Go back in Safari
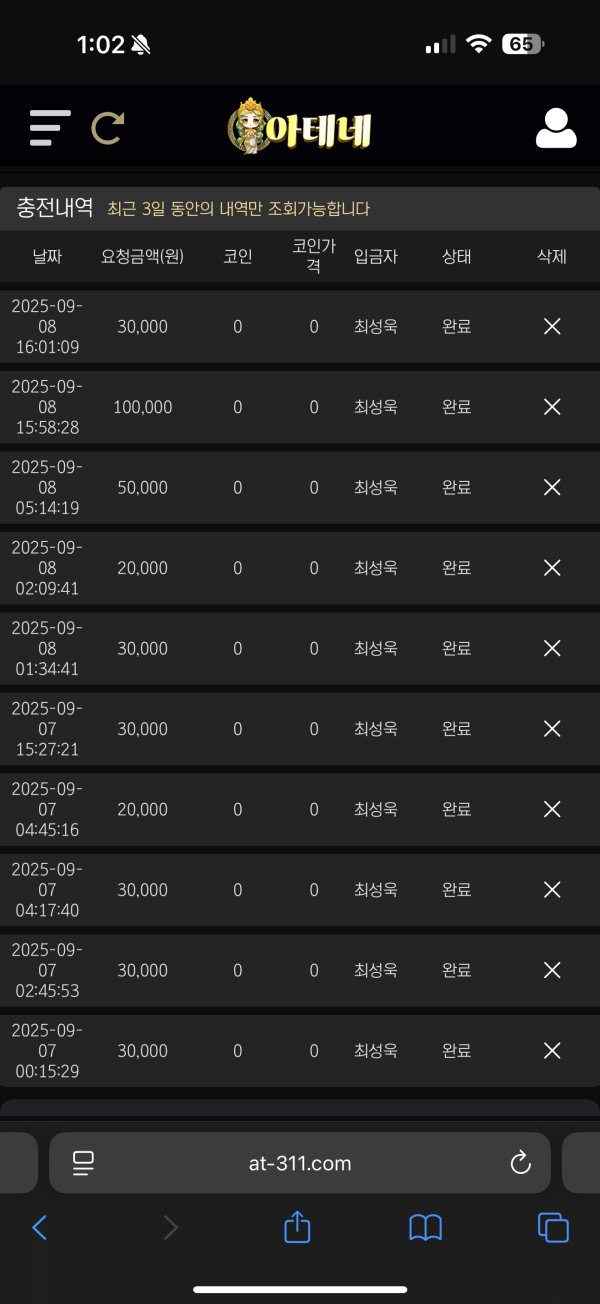The height and width of the screenshot is (1304, 600). [40, 1227]
